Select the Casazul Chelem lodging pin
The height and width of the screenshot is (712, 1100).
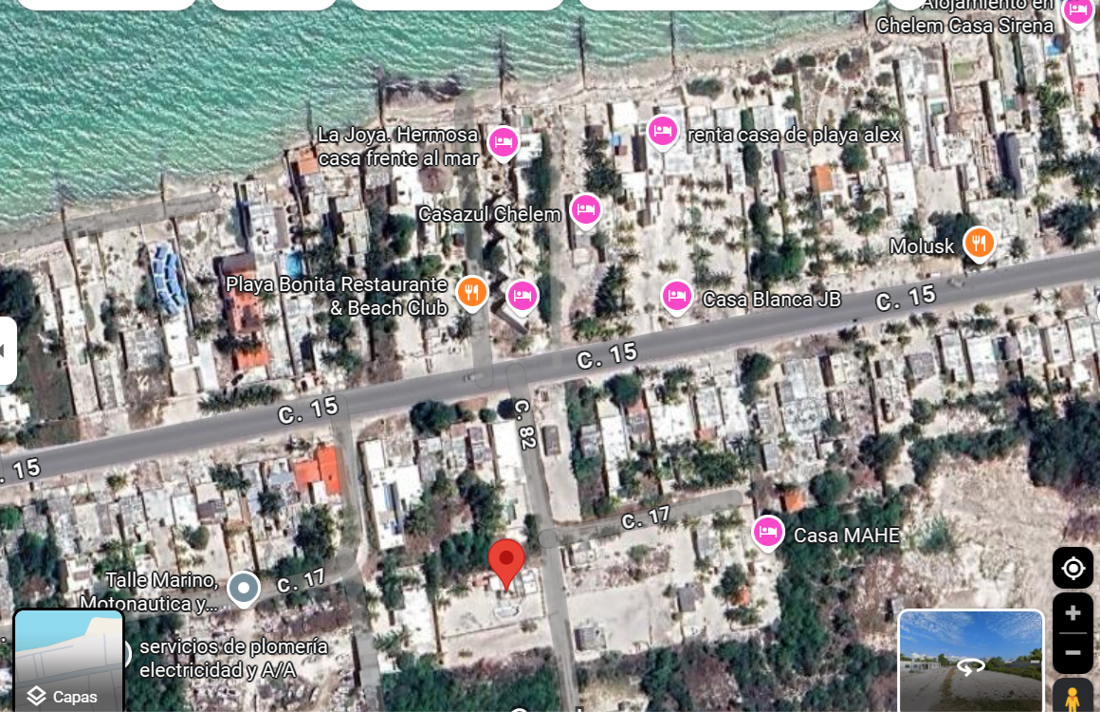coord(585,209)
